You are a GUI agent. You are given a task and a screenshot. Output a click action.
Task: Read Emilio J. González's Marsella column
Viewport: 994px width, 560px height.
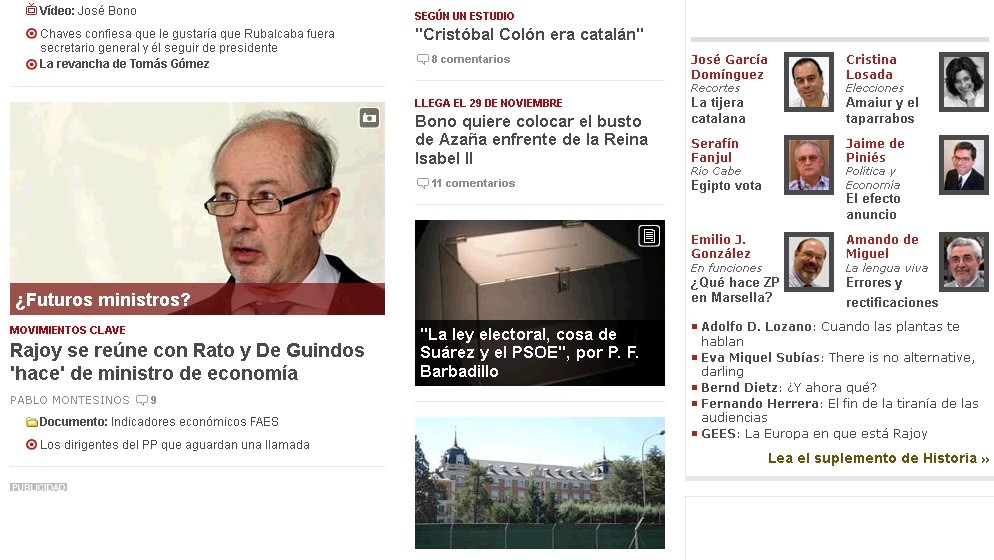(735, 290)
